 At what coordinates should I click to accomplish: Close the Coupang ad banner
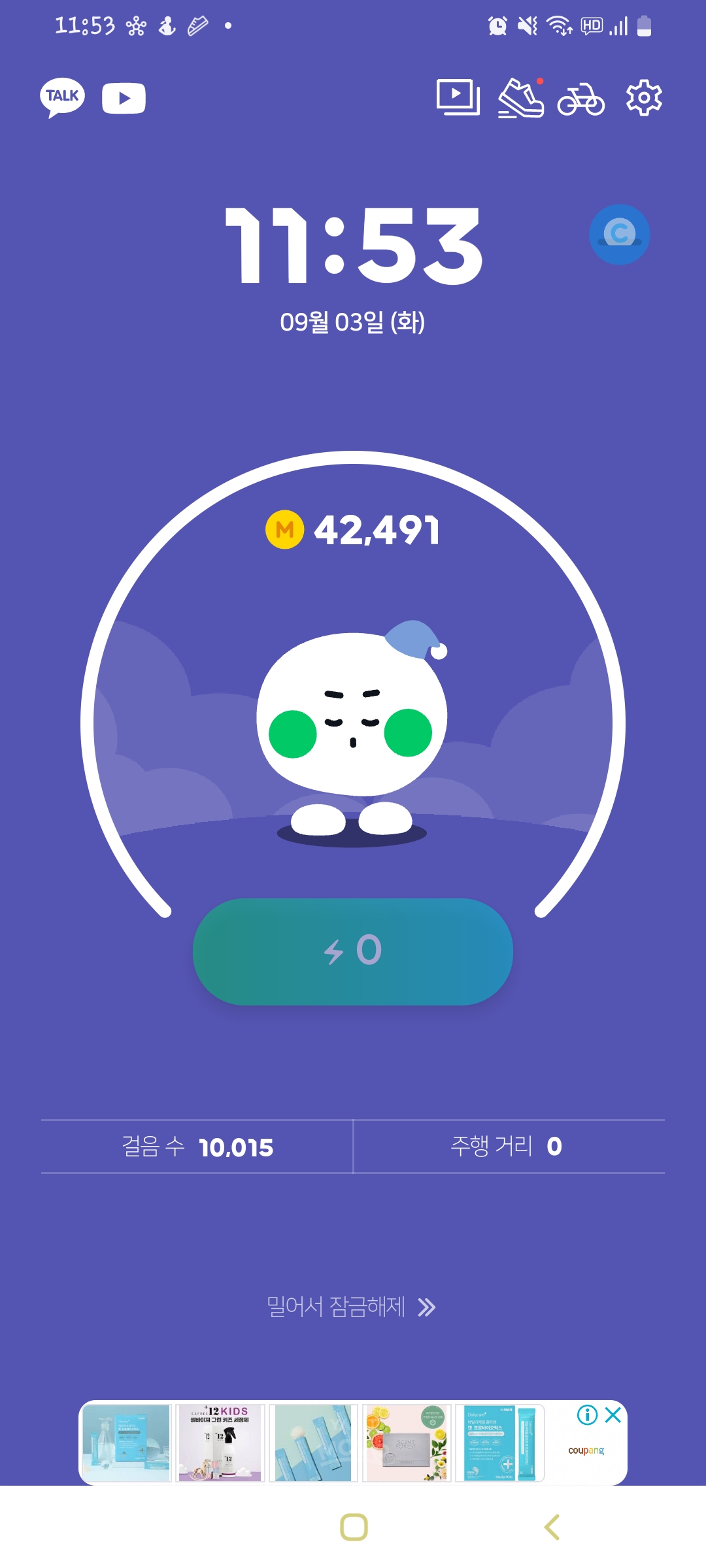click(613, 1414)
